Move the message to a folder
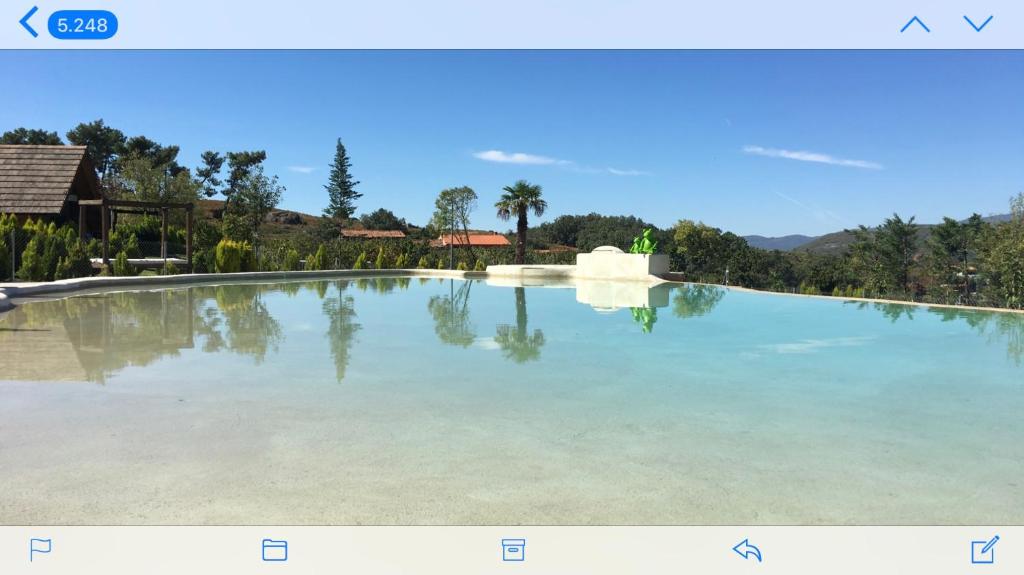 click(x=274, y=549)
